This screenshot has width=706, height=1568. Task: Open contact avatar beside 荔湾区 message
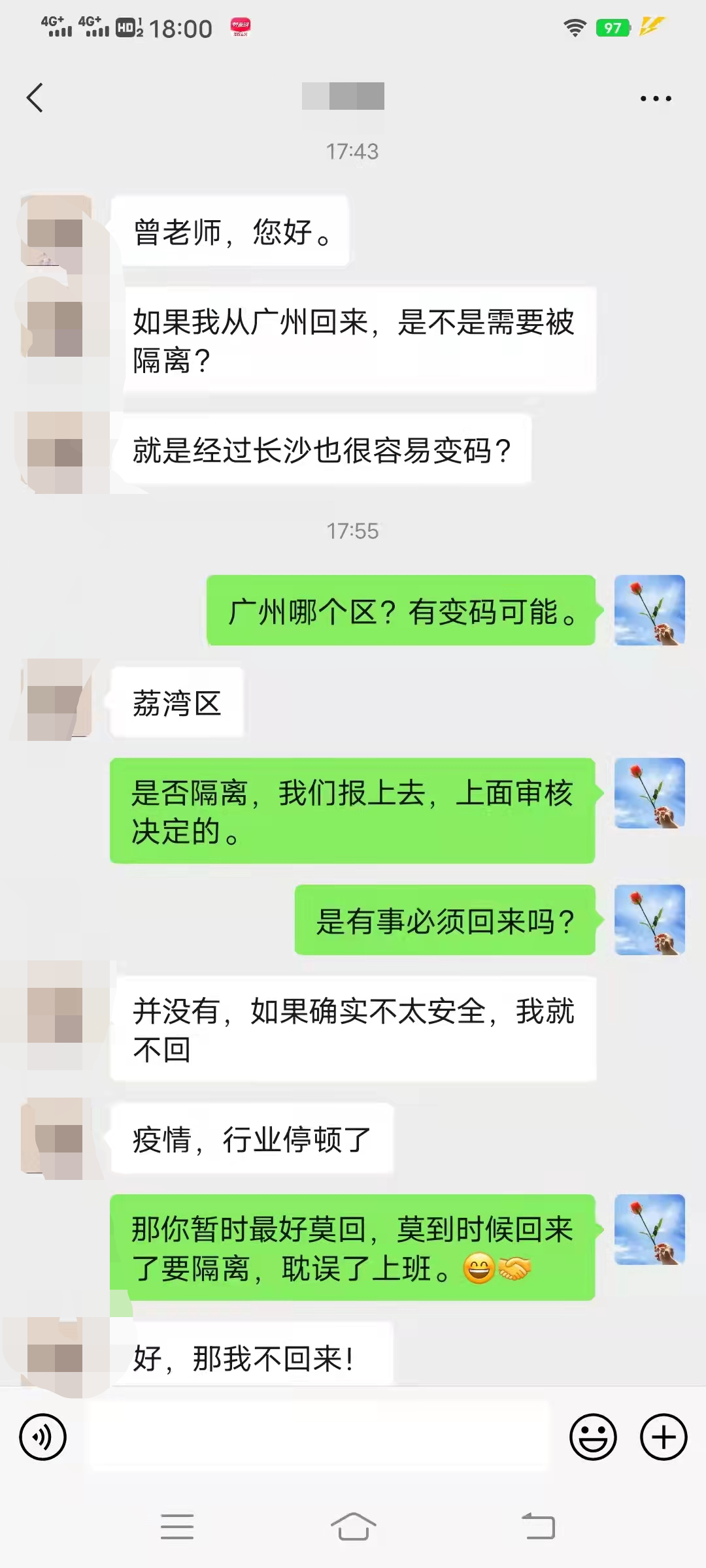coord(56,700)
